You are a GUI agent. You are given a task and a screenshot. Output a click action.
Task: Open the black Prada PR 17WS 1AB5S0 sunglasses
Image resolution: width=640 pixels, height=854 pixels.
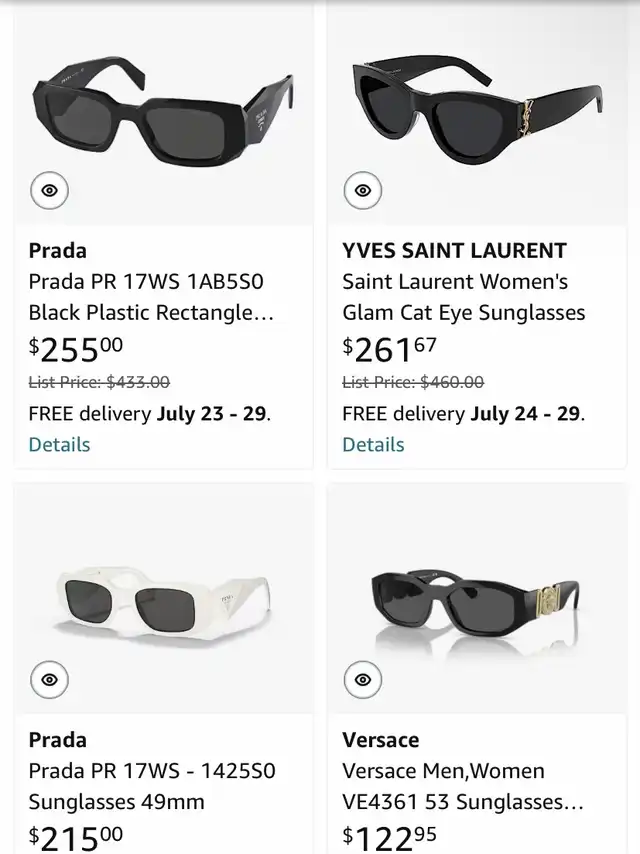pyautogui.click(x=150, y=297)
